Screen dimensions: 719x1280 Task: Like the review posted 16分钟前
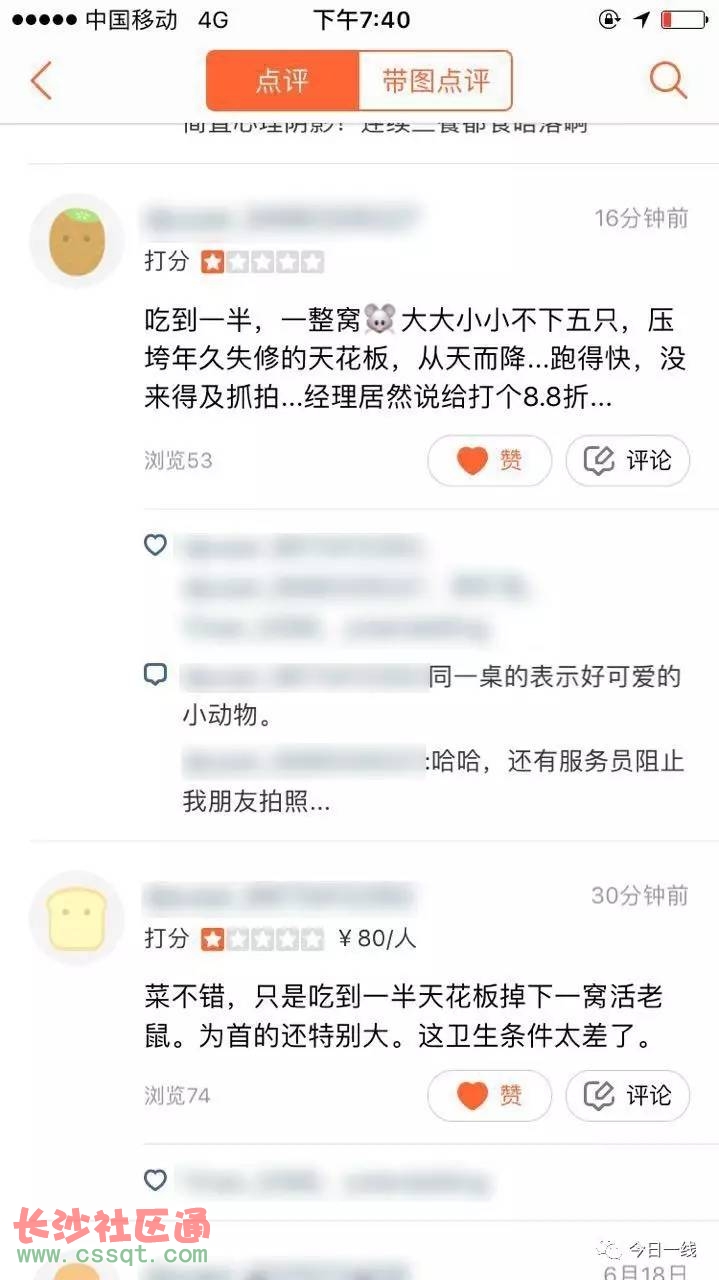pos(489,461)
